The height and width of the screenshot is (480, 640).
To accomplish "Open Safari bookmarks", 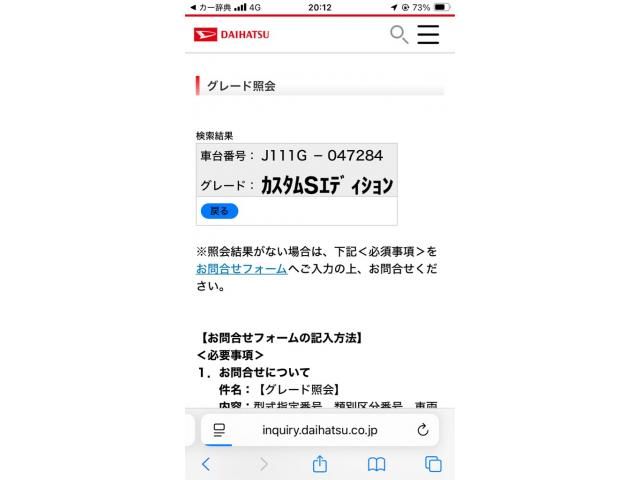I will coord(376,464).
